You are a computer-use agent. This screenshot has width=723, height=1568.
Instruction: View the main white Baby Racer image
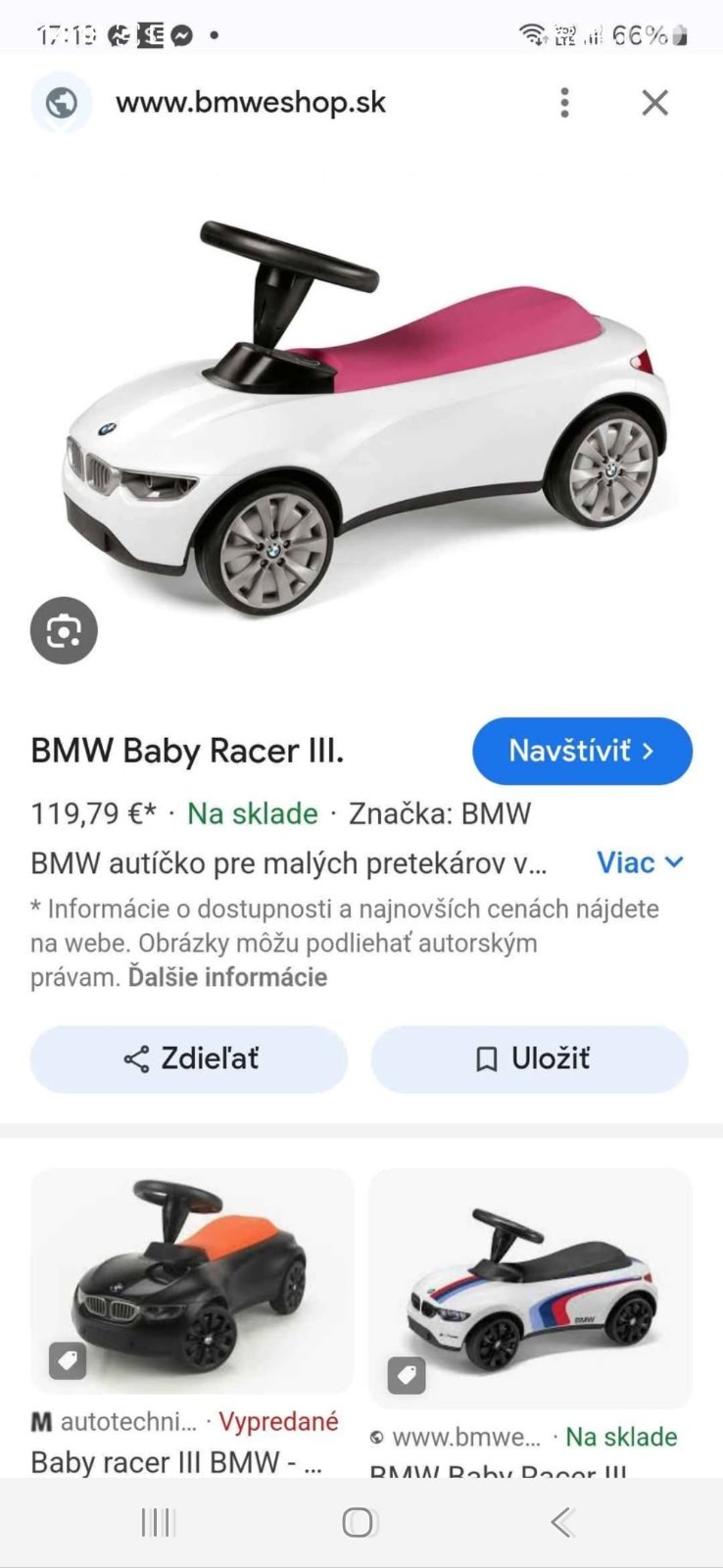point(362,412)
